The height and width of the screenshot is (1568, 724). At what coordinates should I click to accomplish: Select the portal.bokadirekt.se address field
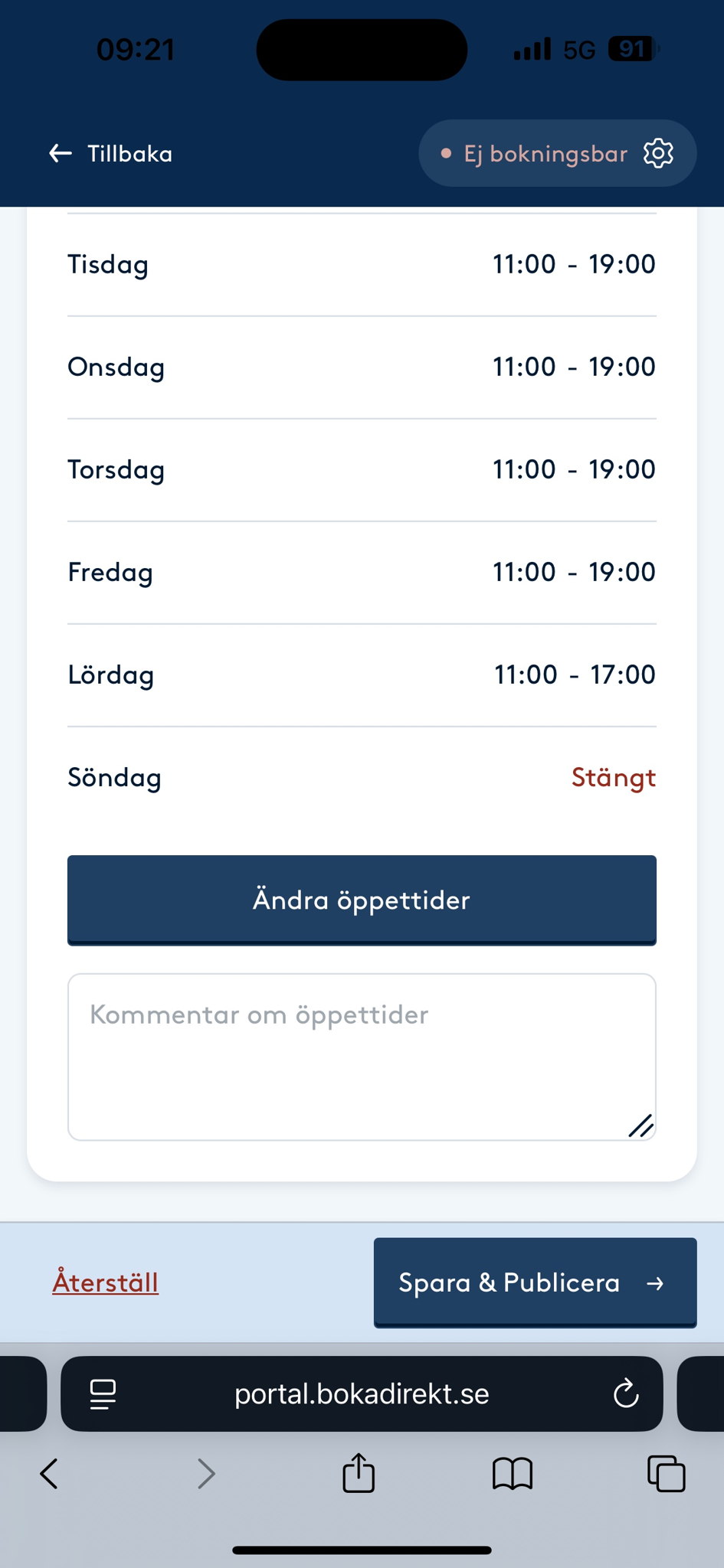point(362,1394)
